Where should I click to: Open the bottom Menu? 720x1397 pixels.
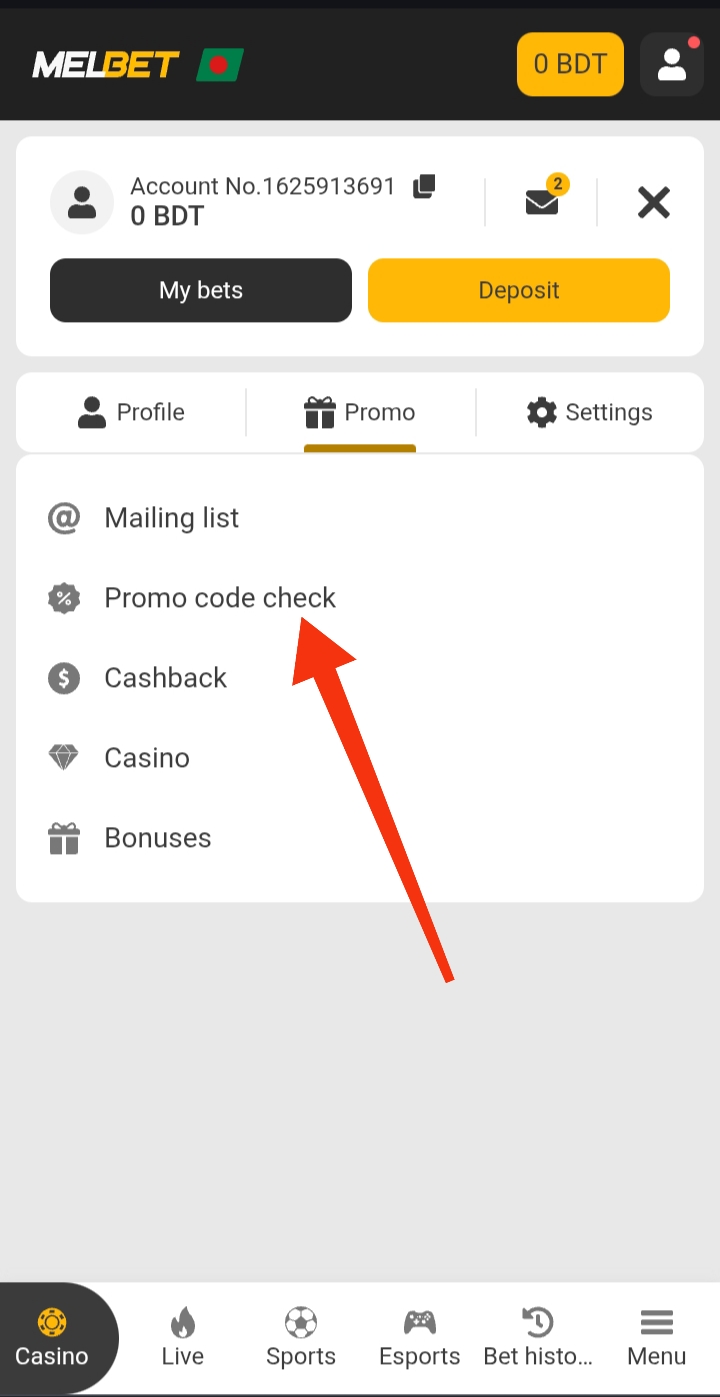656,1338
